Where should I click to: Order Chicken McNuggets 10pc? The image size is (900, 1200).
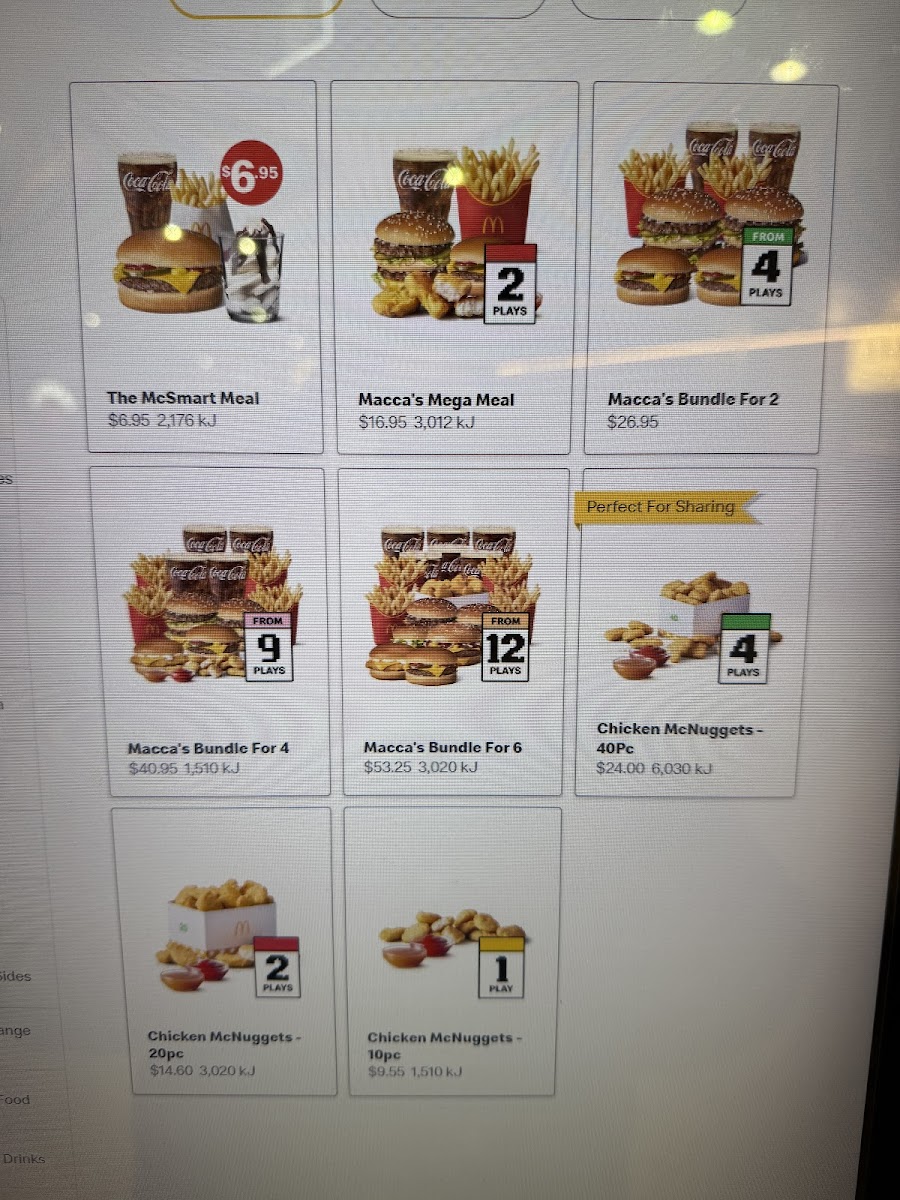[x=453, y=950]
